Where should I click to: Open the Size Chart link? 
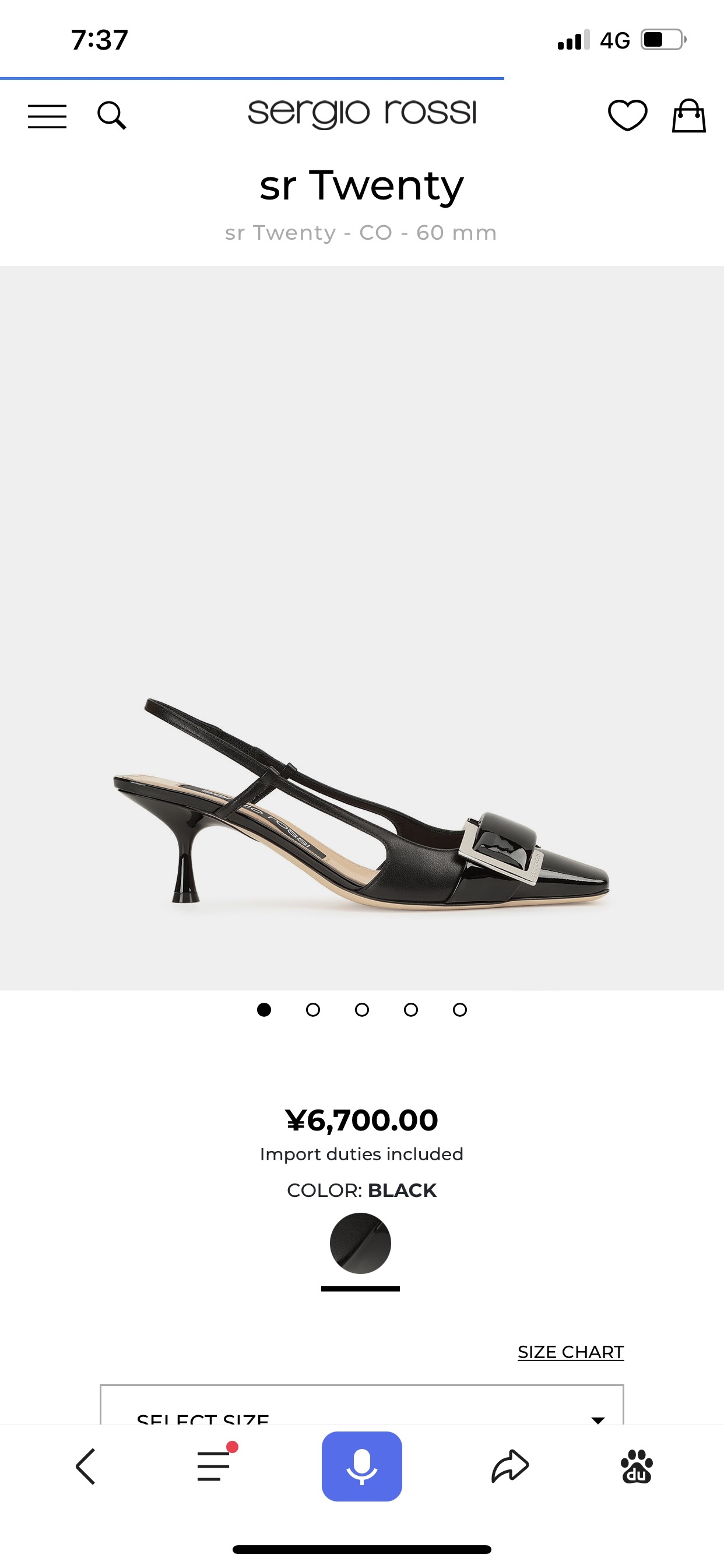tap(570, 1352)
